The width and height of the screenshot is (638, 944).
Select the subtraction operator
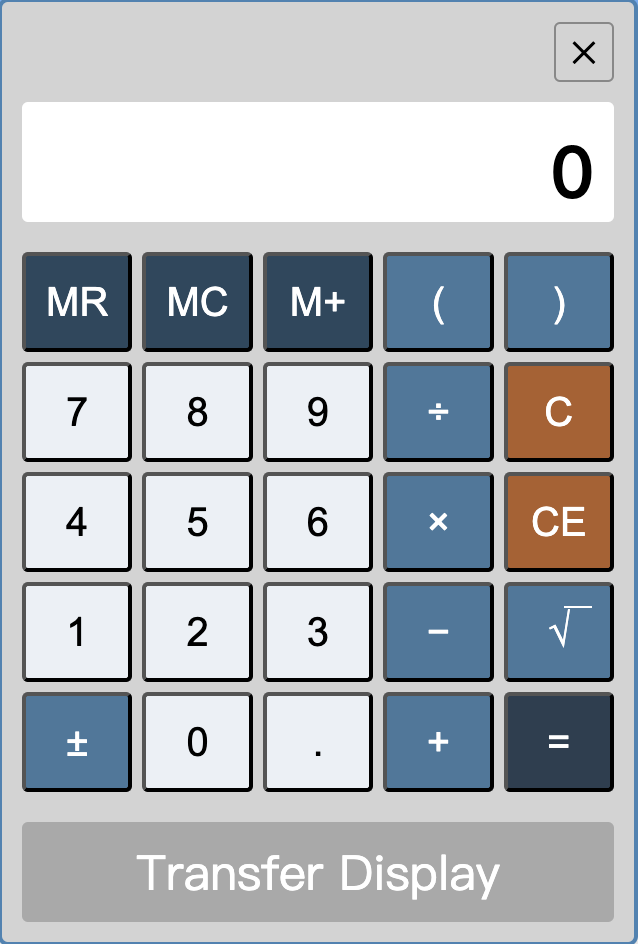tap(438, 632)
